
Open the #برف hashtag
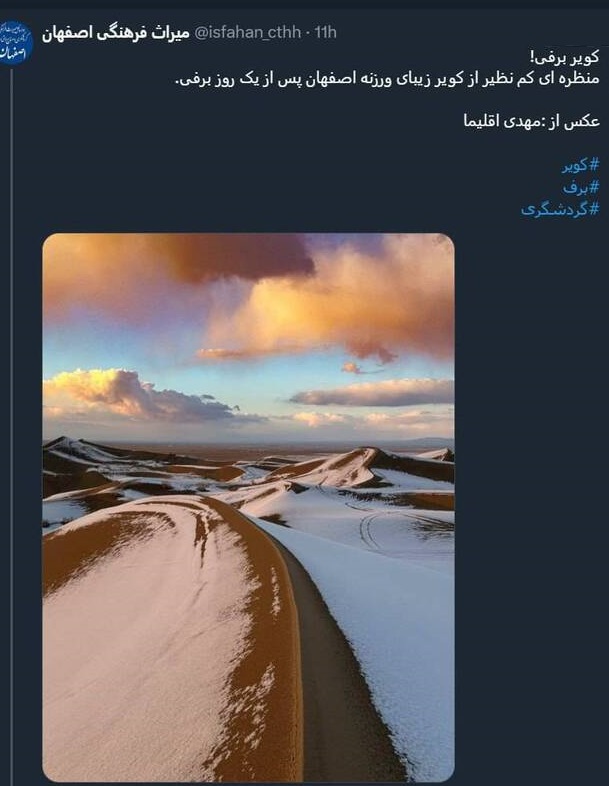click(584, 187)
